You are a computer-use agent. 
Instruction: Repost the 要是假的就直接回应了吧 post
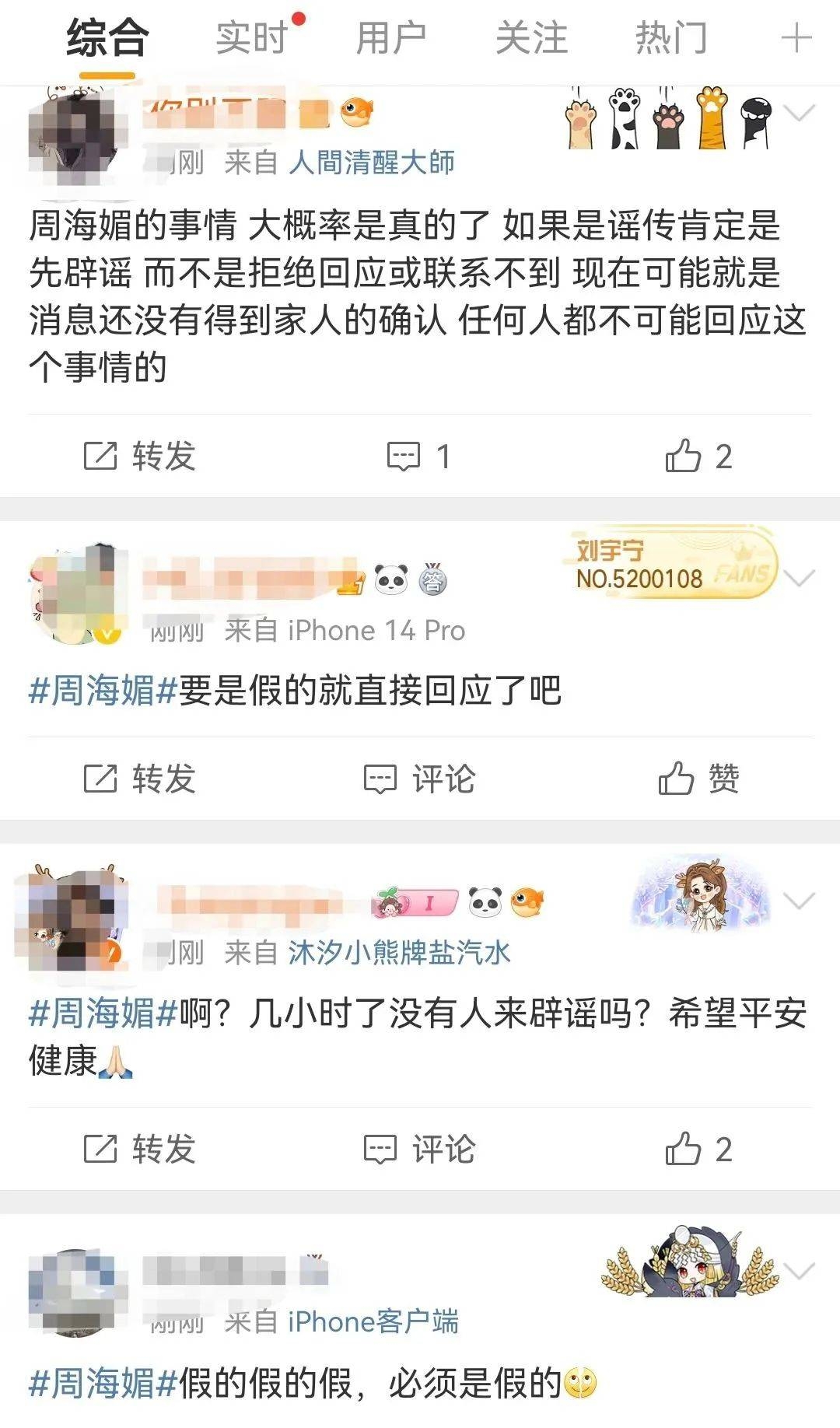click(x=139, y=779)
